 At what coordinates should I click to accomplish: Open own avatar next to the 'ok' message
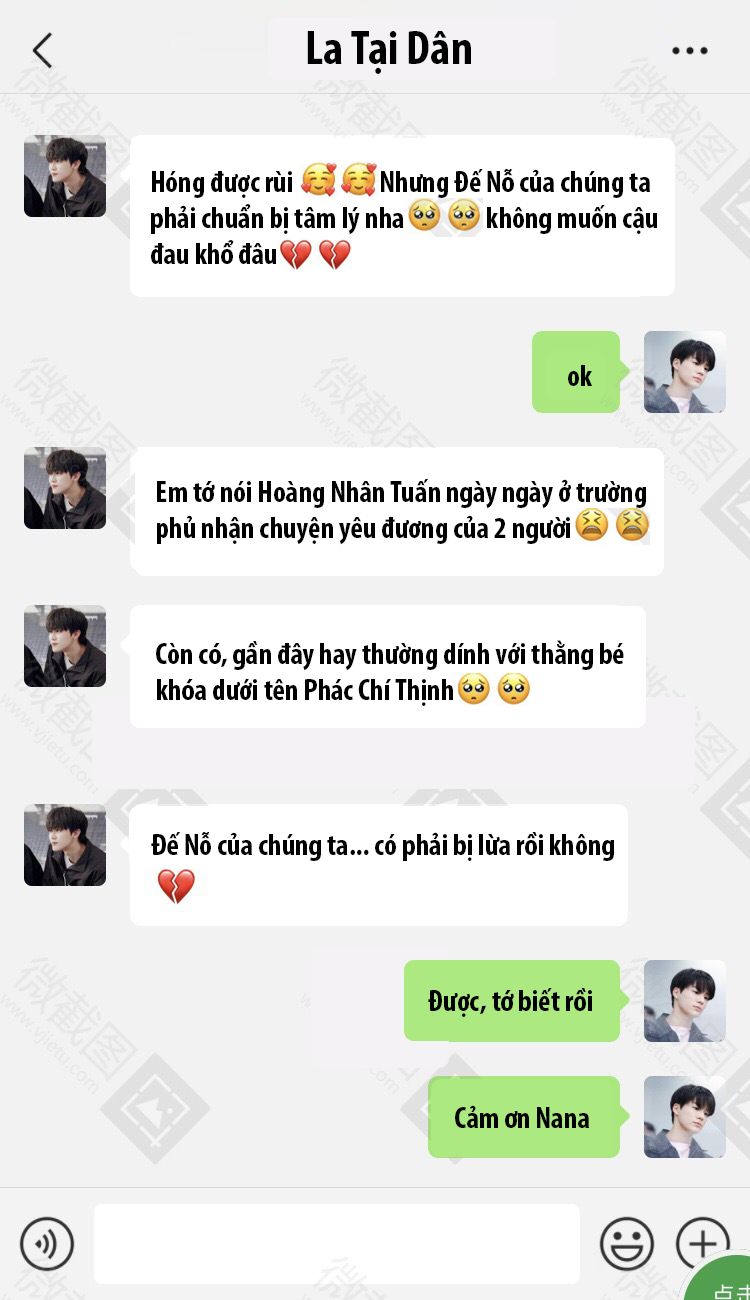[685, 372]
